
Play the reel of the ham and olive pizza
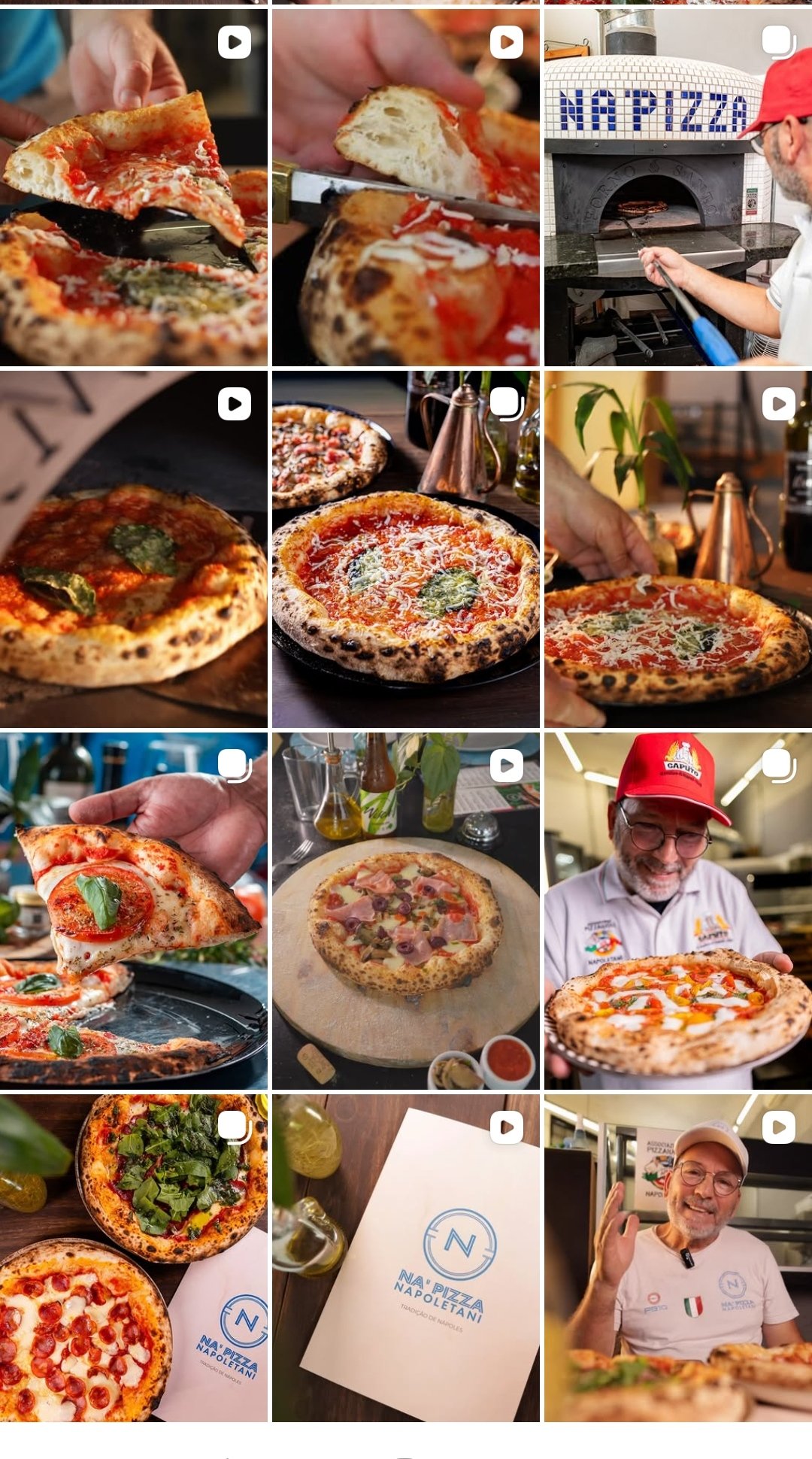coord(405,910)
